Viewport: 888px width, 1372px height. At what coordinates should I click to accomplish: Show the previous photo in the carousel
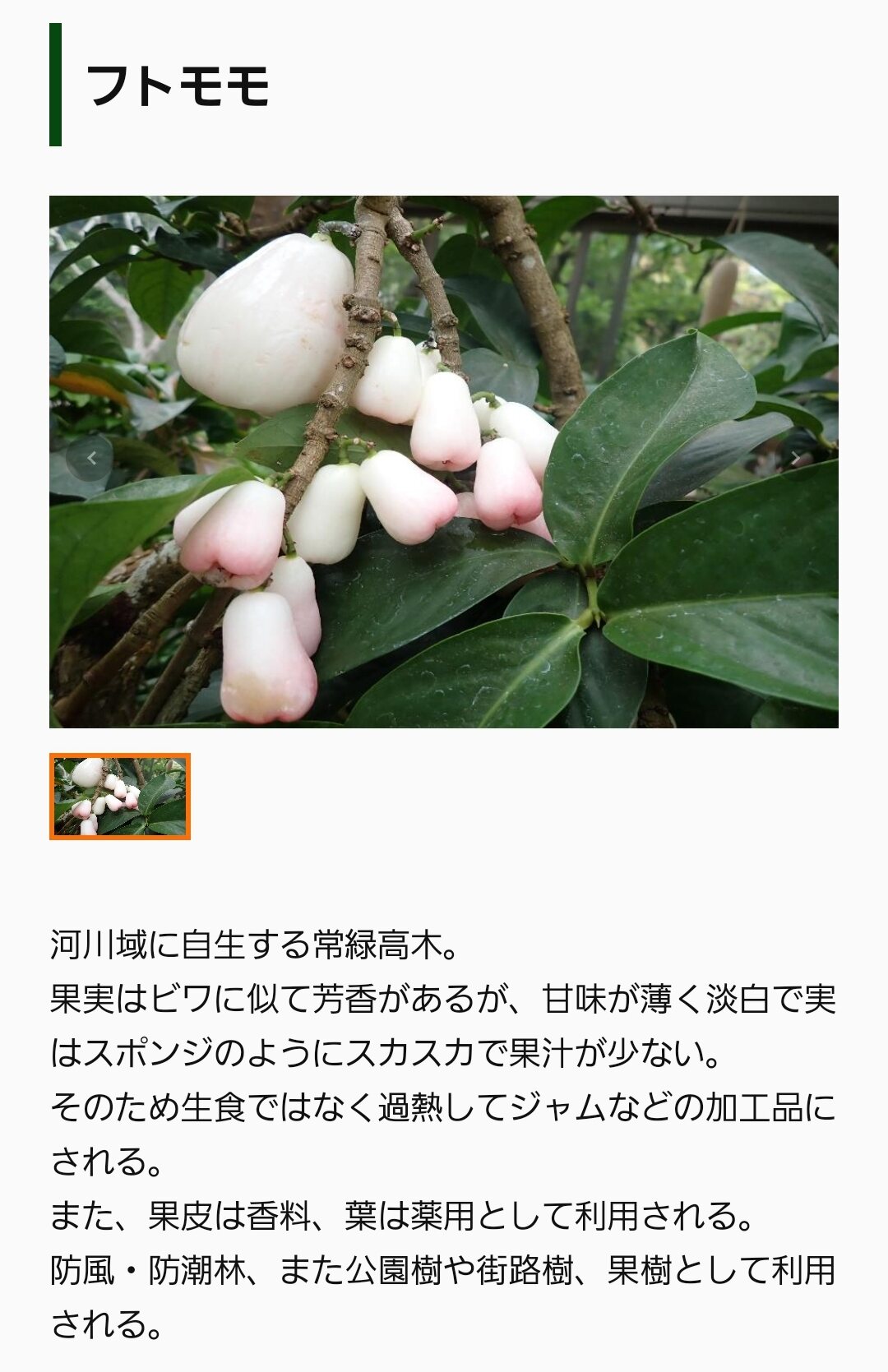pyautogui.click(x=90, y=460)
